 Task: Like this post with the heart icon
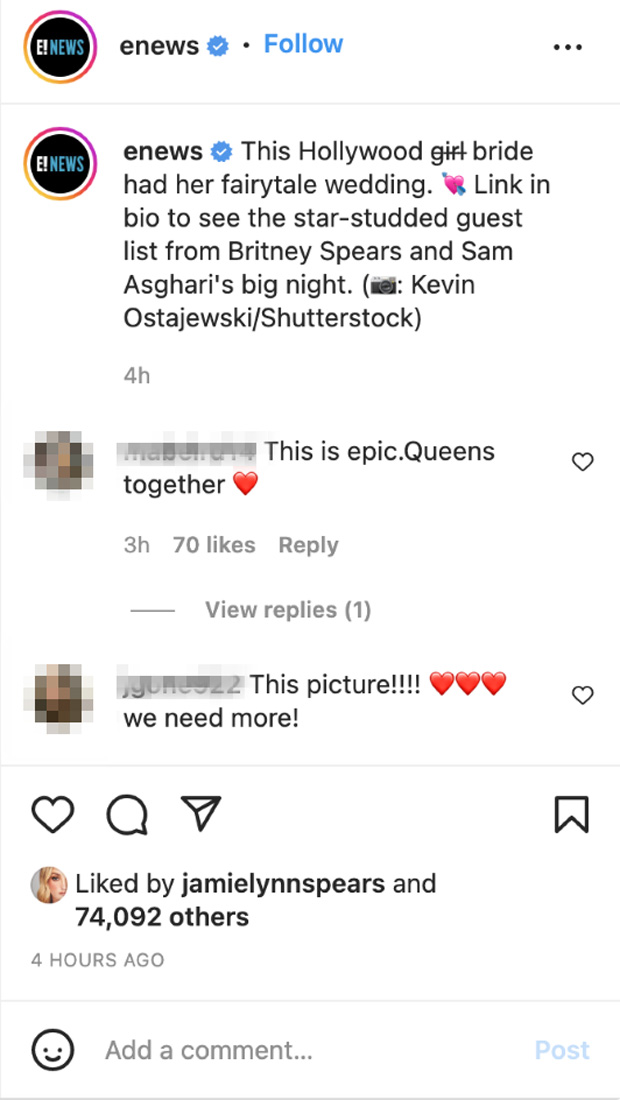53,815
